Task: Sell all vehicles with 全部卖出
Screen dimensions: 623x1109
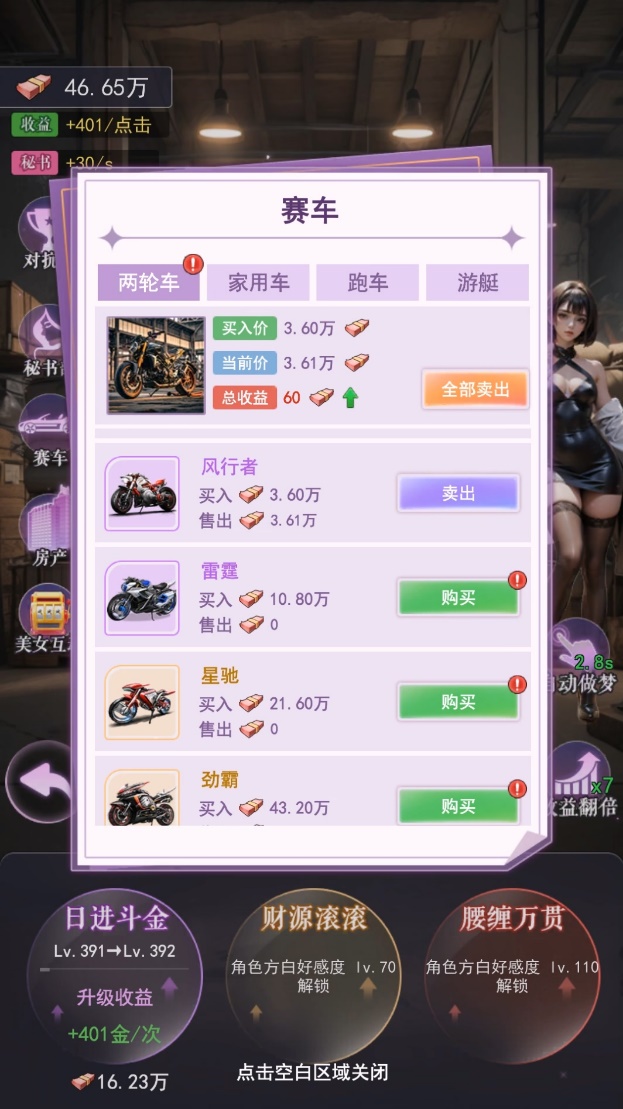Action: coord(474,390)
